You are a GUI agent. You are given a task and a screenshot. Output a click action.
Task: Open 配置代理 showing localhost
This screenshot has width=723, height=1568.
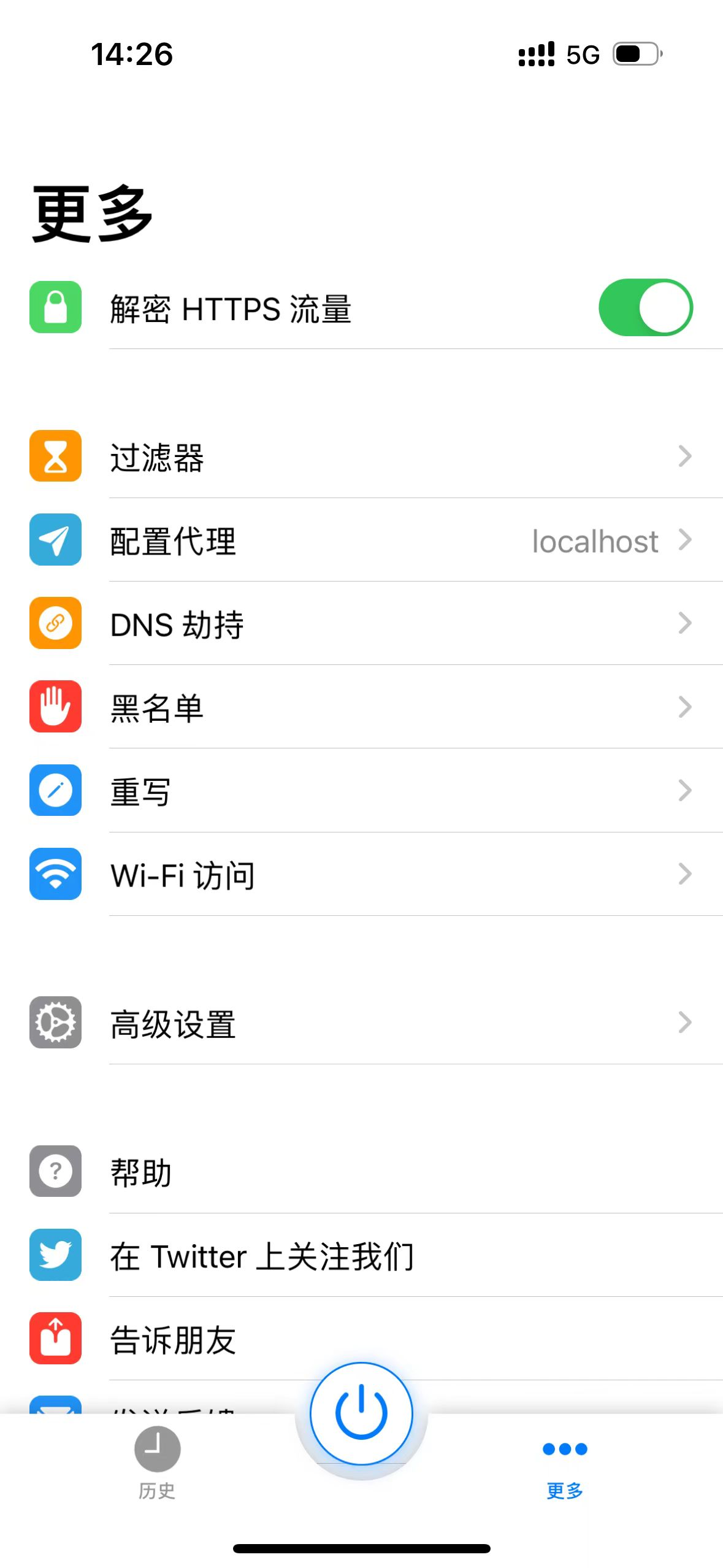pos(362,540)
